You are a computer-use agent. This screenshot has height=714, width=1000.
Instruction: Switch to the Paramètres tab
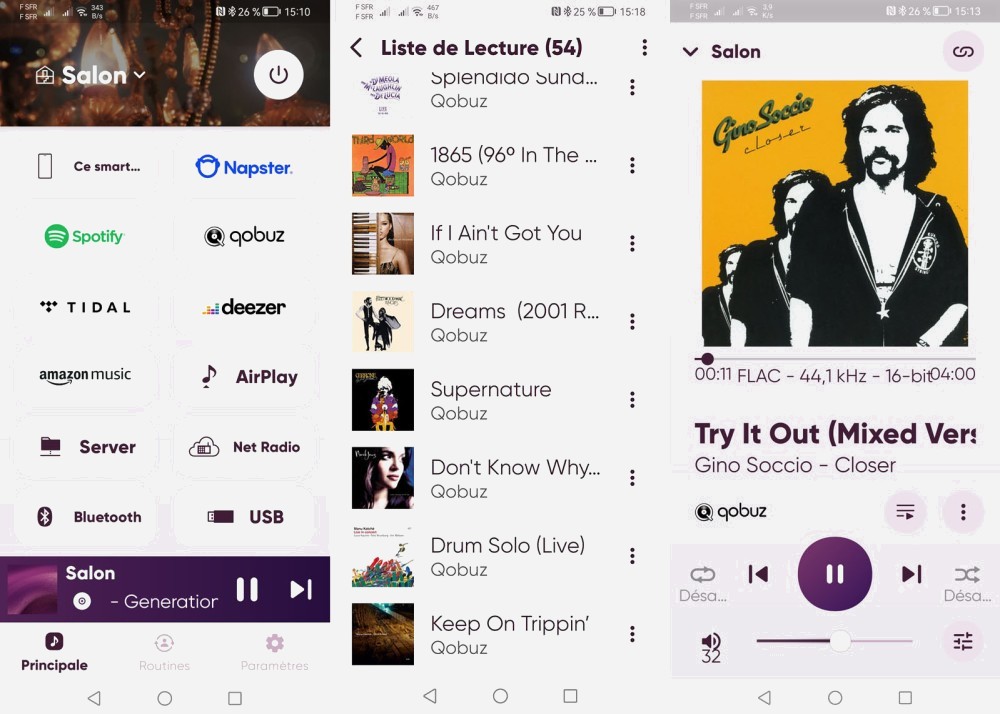[274, 652]
